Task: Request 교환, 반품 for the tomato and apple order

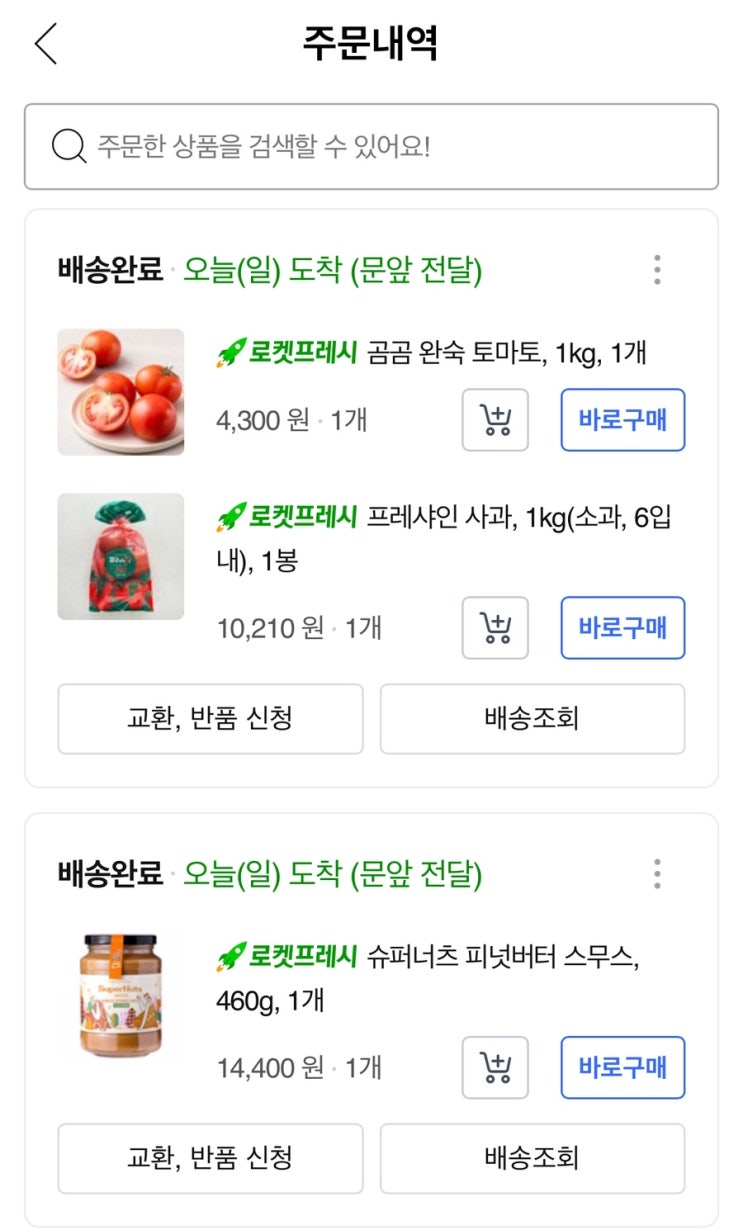Action: (210, 719)
